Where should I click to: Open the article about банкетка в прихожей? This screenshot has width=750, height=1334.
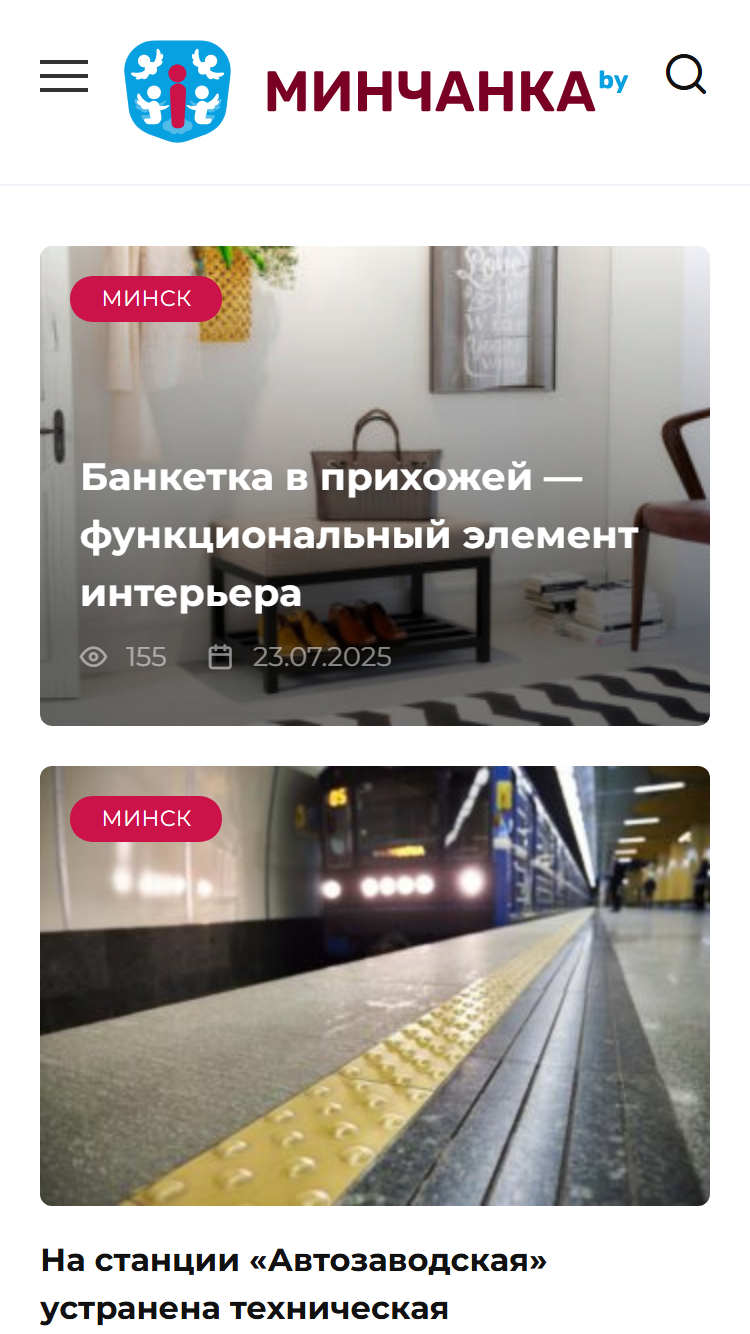359,535
